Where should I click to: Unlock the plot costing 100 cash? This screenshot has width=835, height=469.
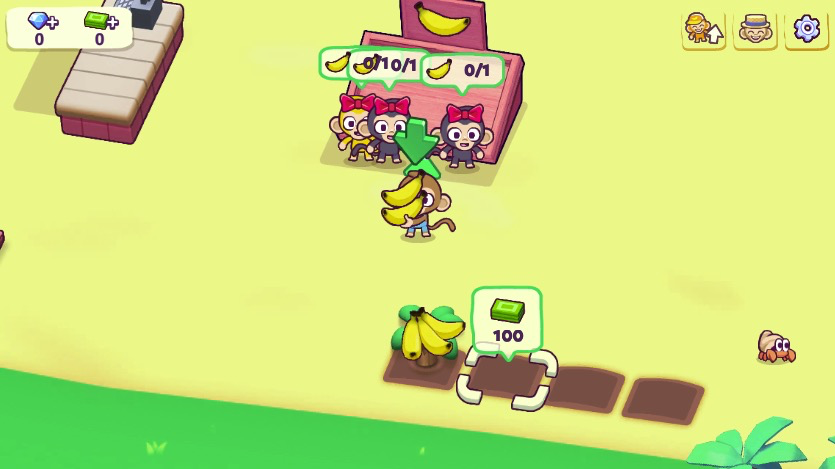tap(506, 376)
